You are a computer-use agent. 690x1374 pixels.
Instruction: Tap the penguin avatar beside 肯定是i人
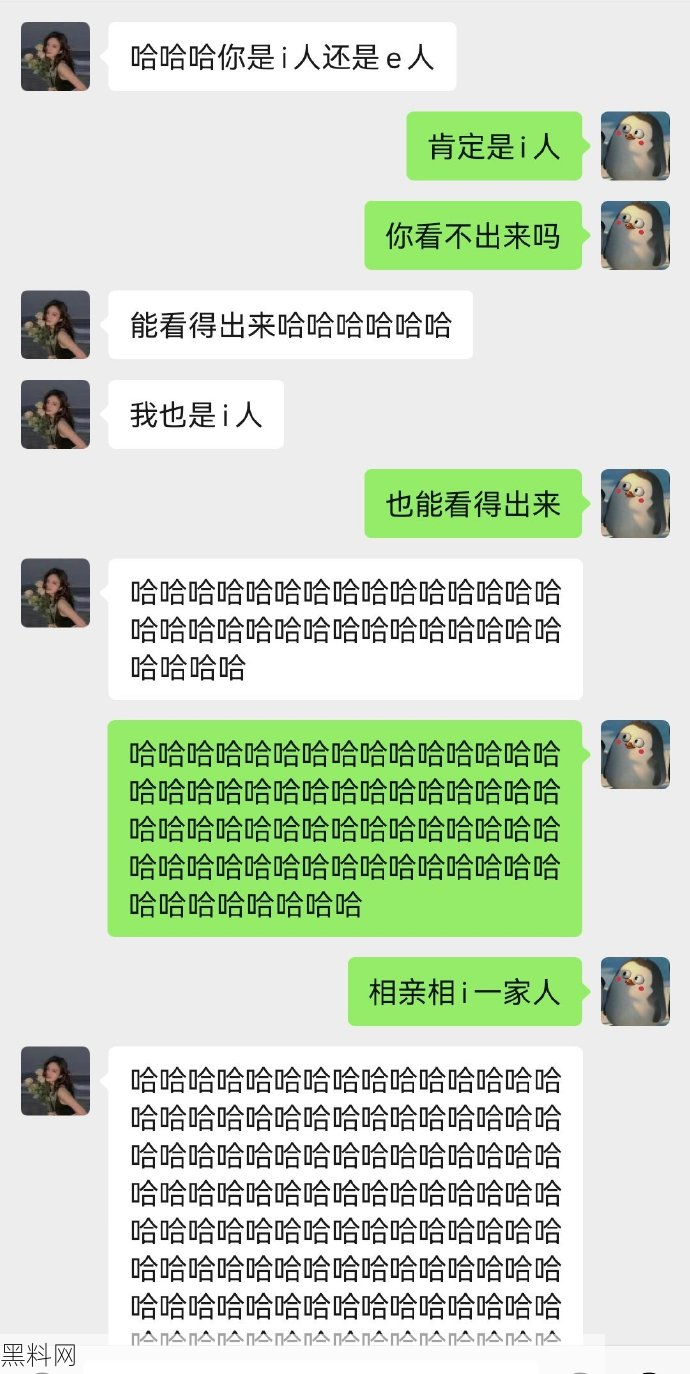click(x=635, y=146)
